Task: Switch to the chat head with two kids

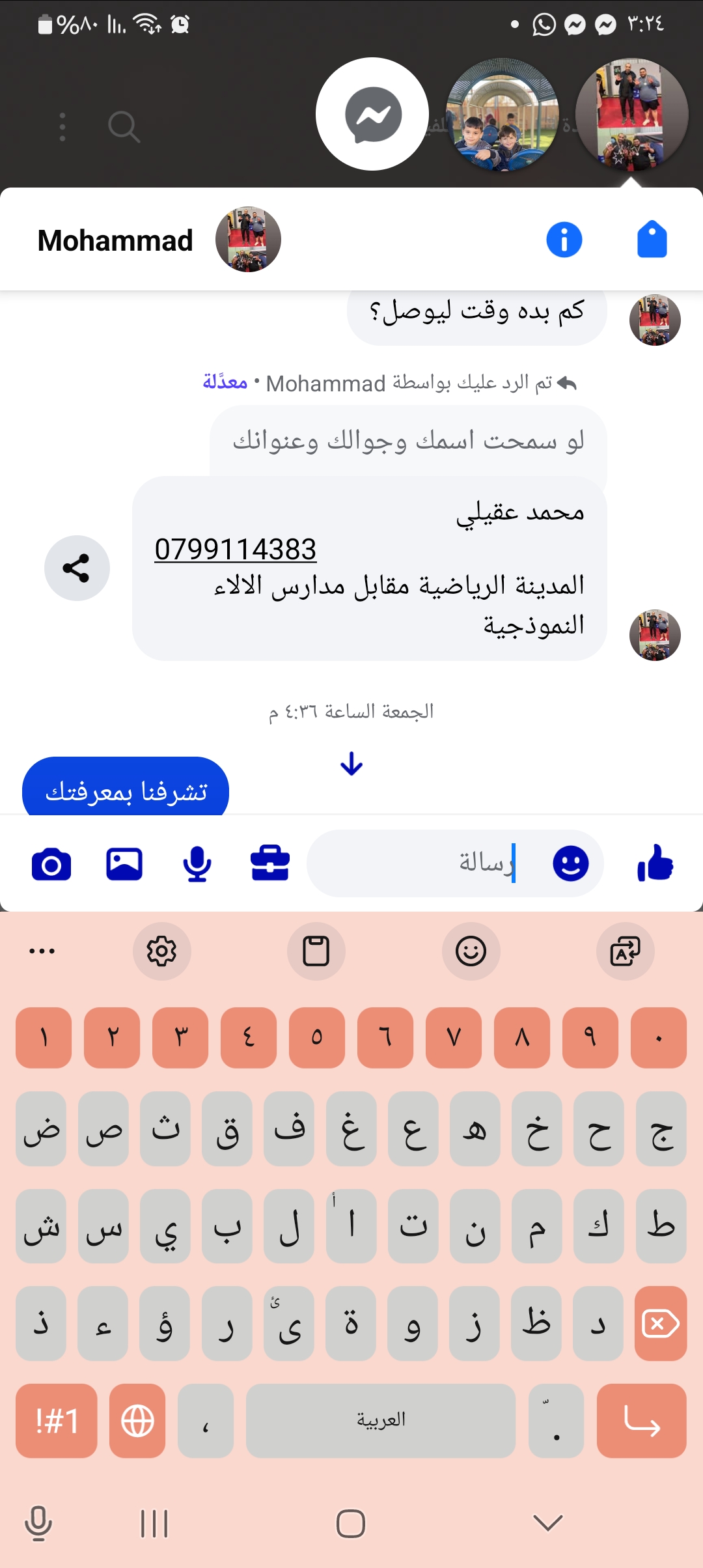Action: click(x=502, y=115)
